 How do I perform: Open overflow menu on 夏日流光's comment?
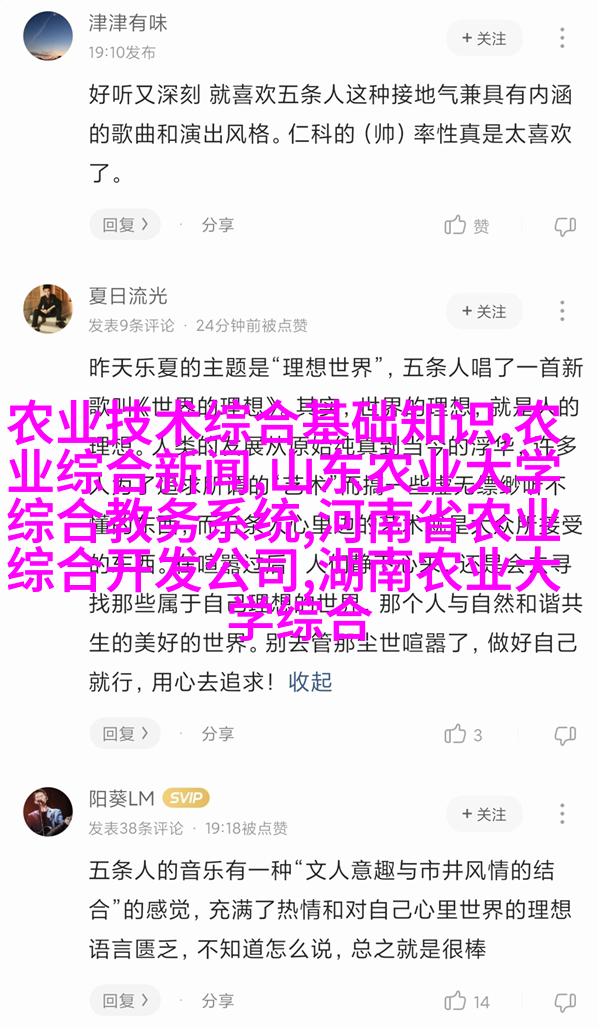(x=563, y=310)
